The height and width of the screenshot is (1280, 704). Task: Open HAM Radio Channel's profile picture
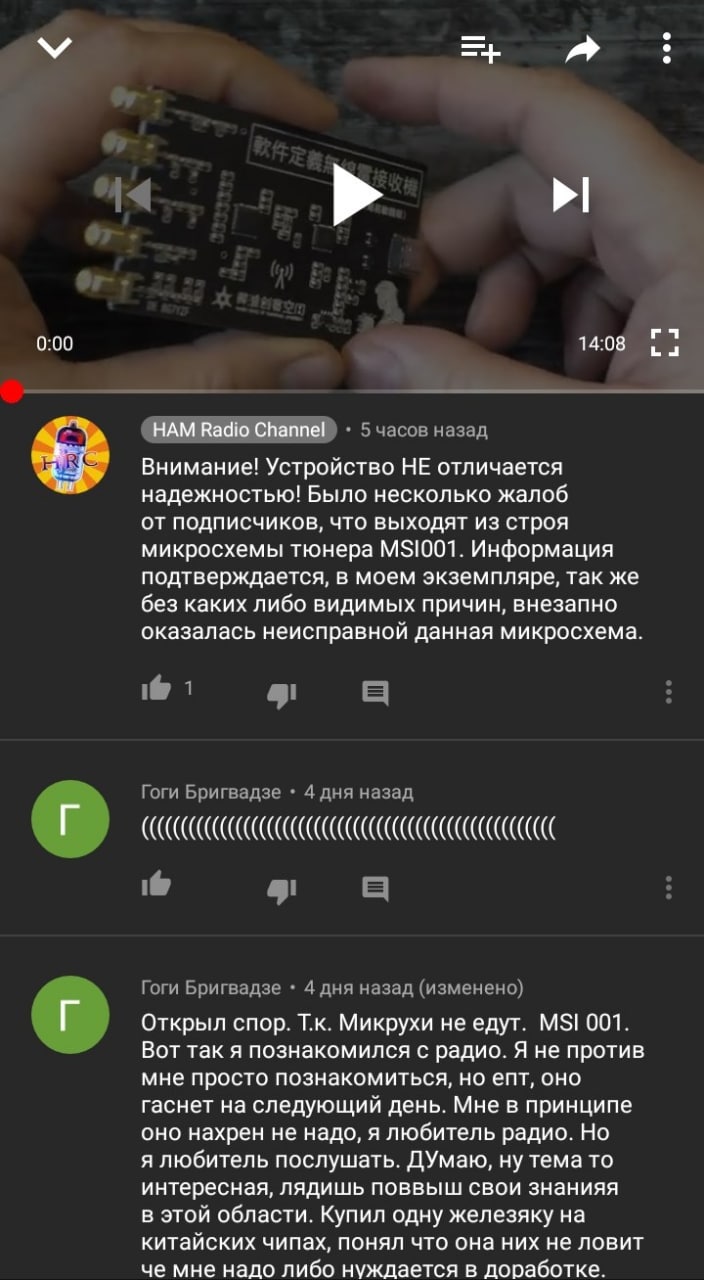tap(70, 455)
